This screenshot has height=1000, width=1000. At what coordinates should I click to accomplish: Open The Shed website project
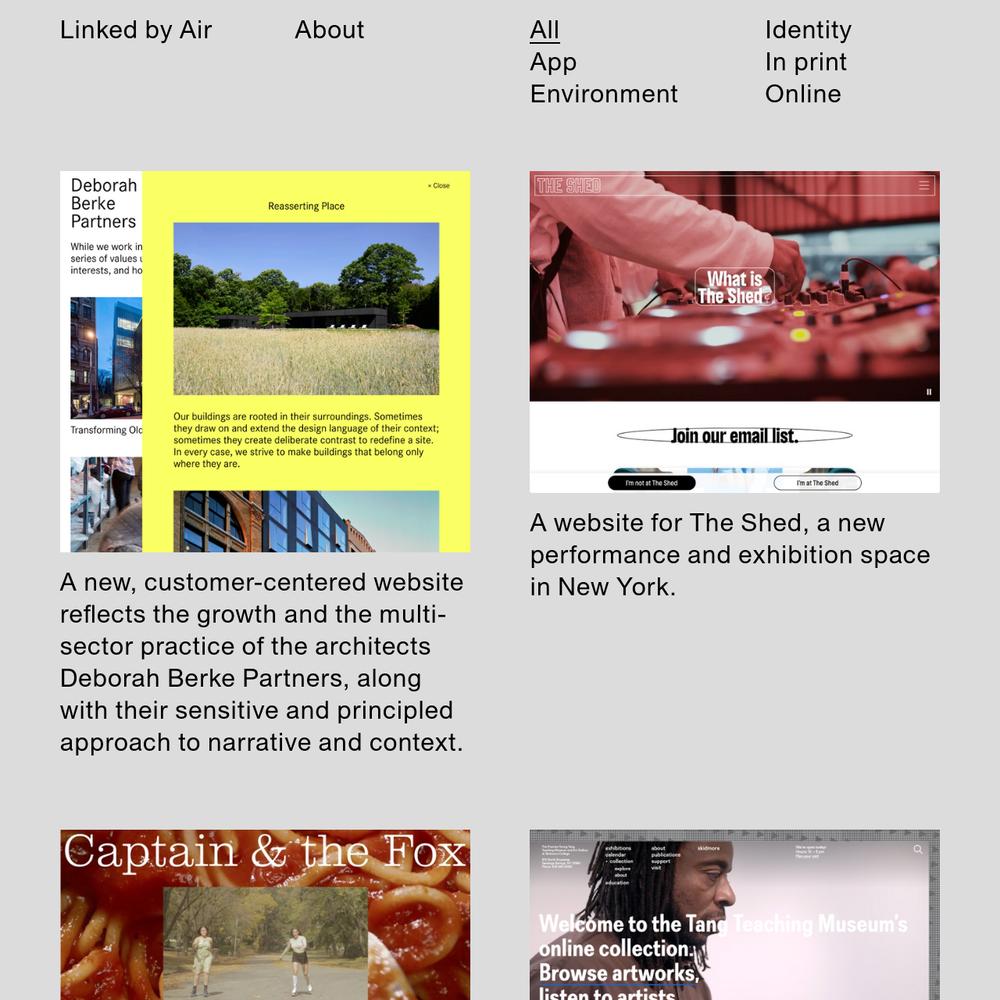tap(734, 331)
